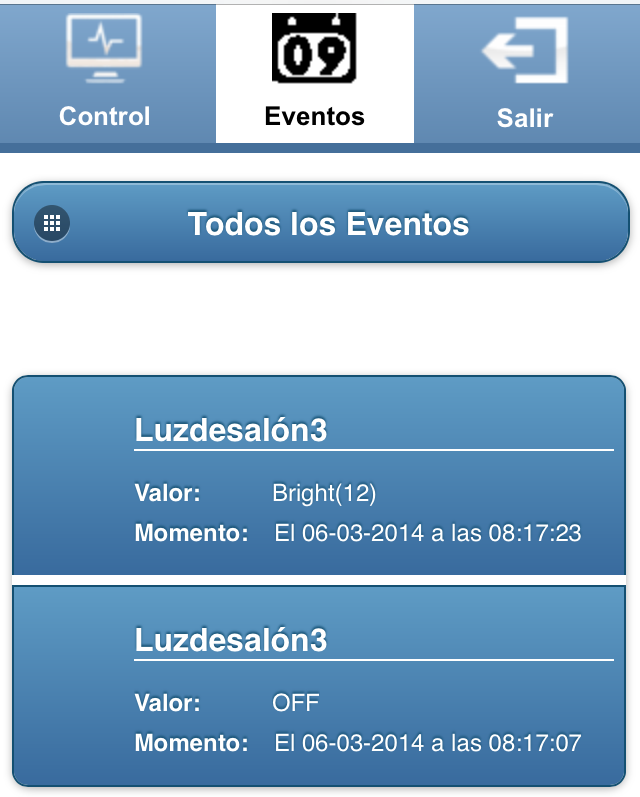The width and height of the screenshot is (640, 797).
Task: Open the Todos los Eventos filter
Action: [x=320, y=223]
